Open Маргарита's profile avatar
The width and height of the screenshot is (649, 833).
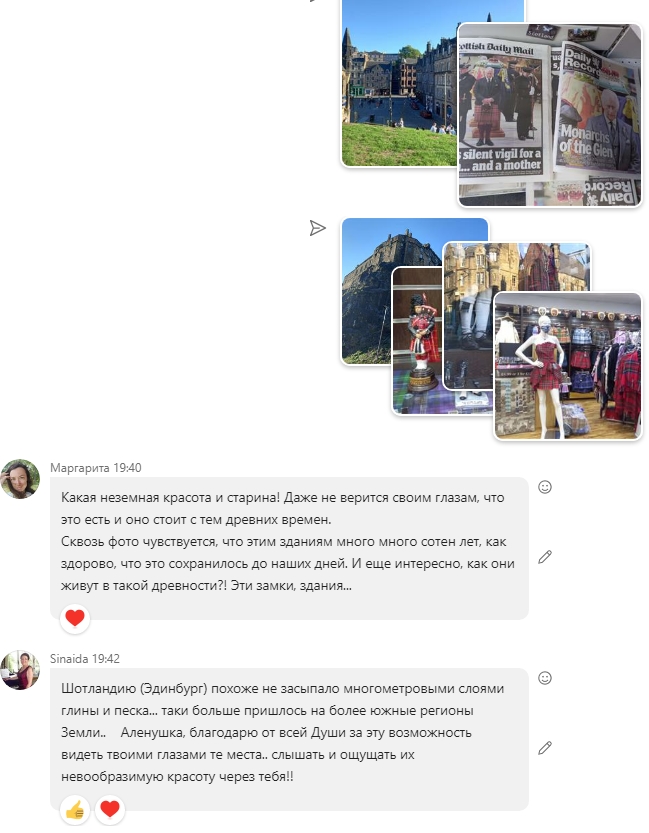pyautogui.click(x=20, y=480)
